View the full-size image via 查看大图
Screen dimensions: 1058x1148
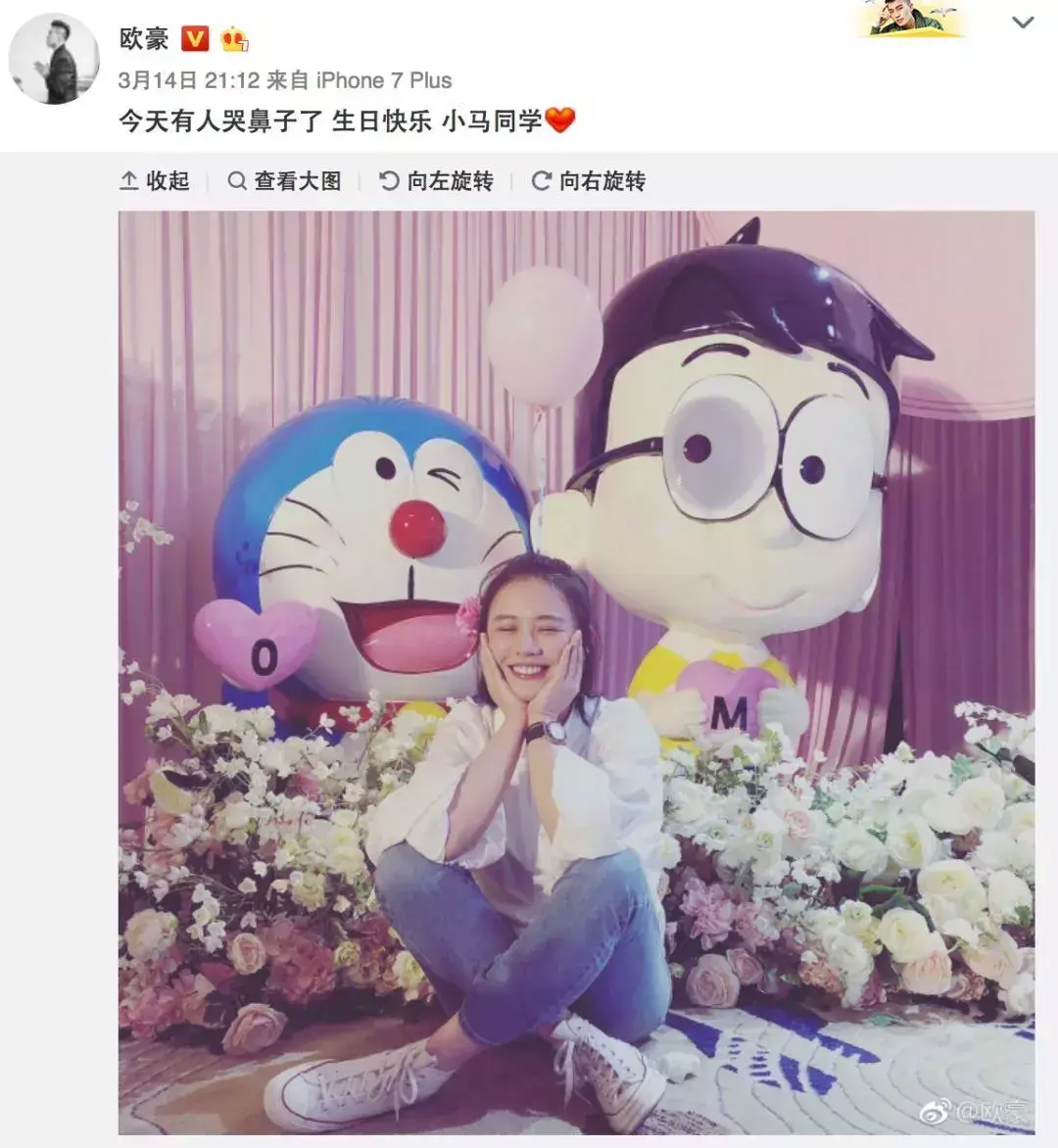click(x=285, y=181)
